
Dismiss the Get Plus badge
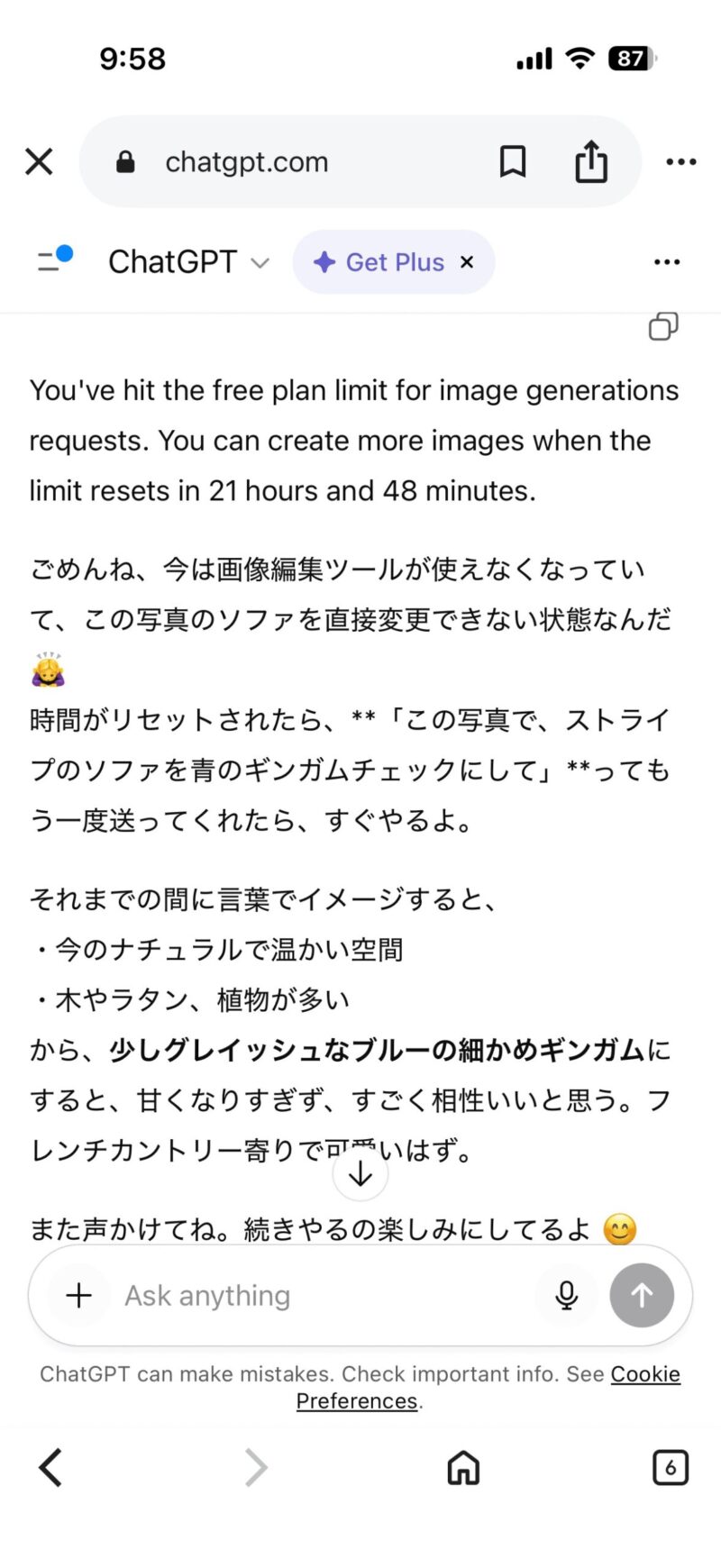[x=467, y=261]
